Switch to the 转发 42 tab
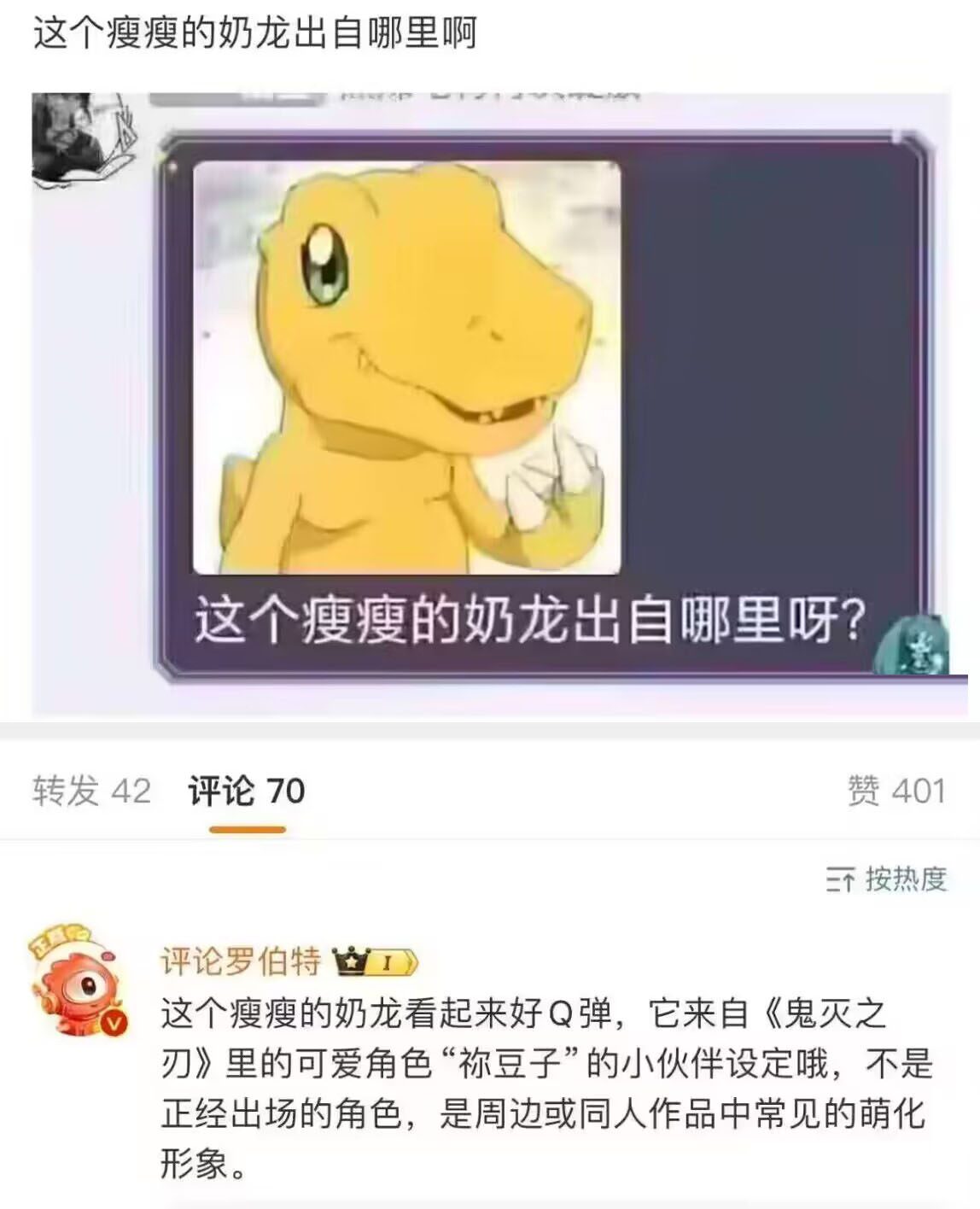This screenshot has height=1209, width=980. (91, 791)
